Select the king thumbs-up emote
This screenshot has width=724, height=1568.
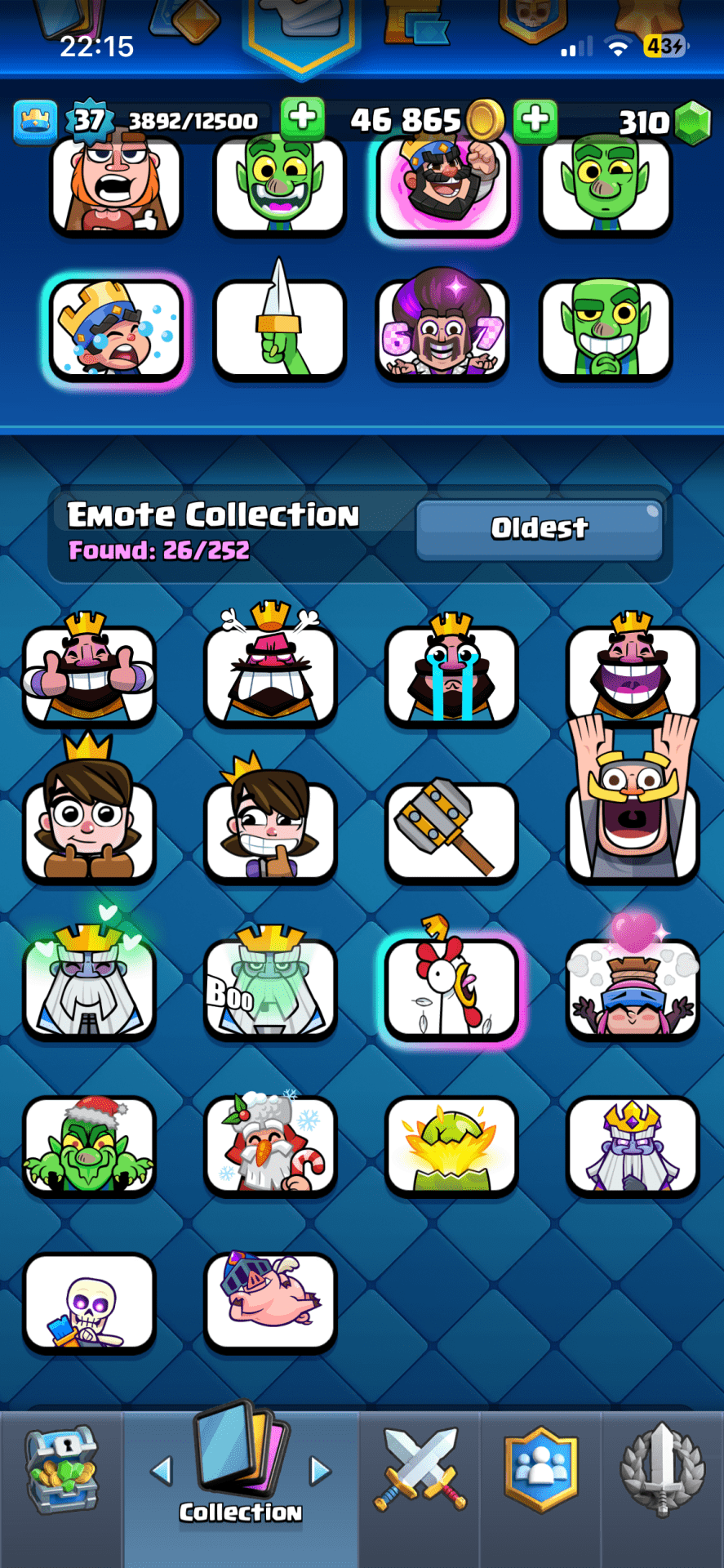click(x=89, y=674)
